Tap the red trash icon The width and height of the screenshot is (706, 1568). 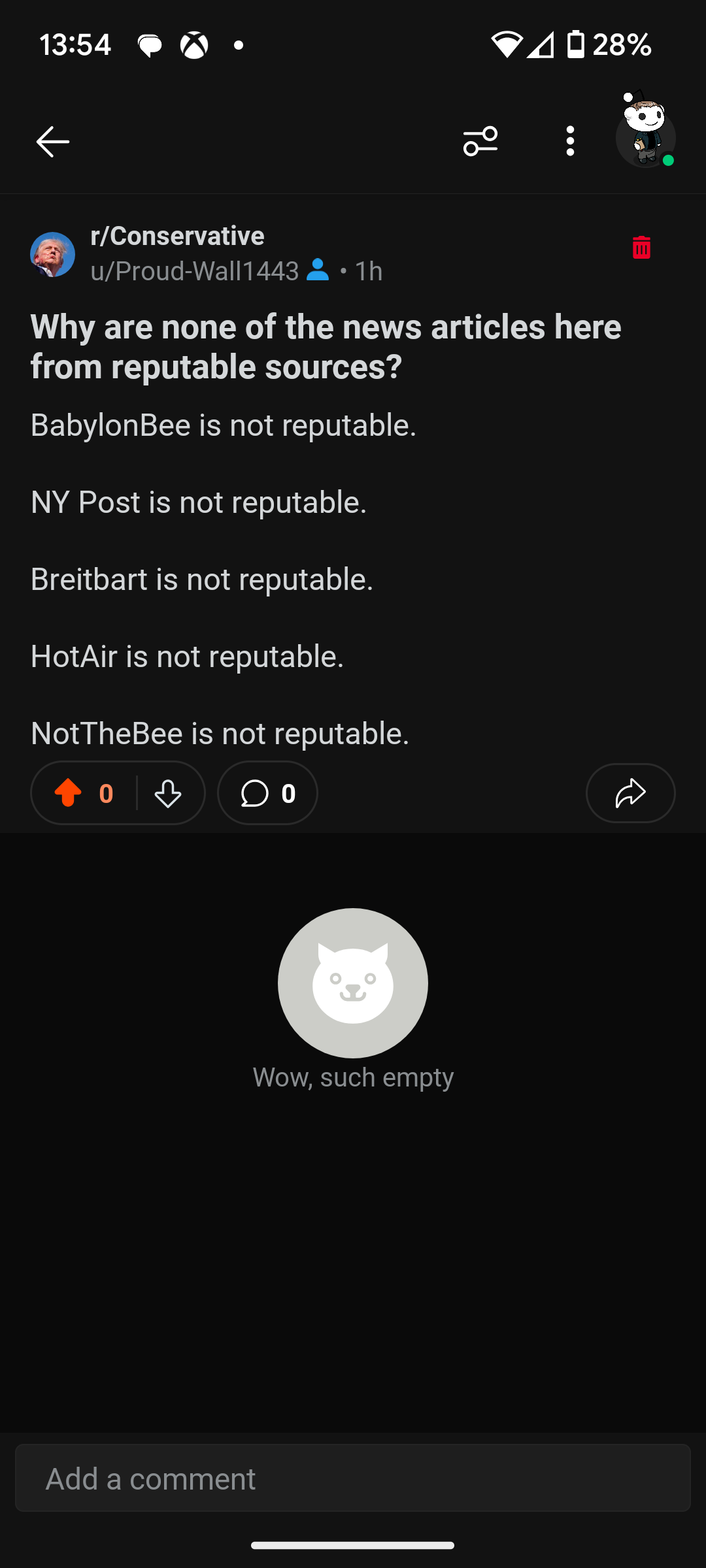(641, 248)
